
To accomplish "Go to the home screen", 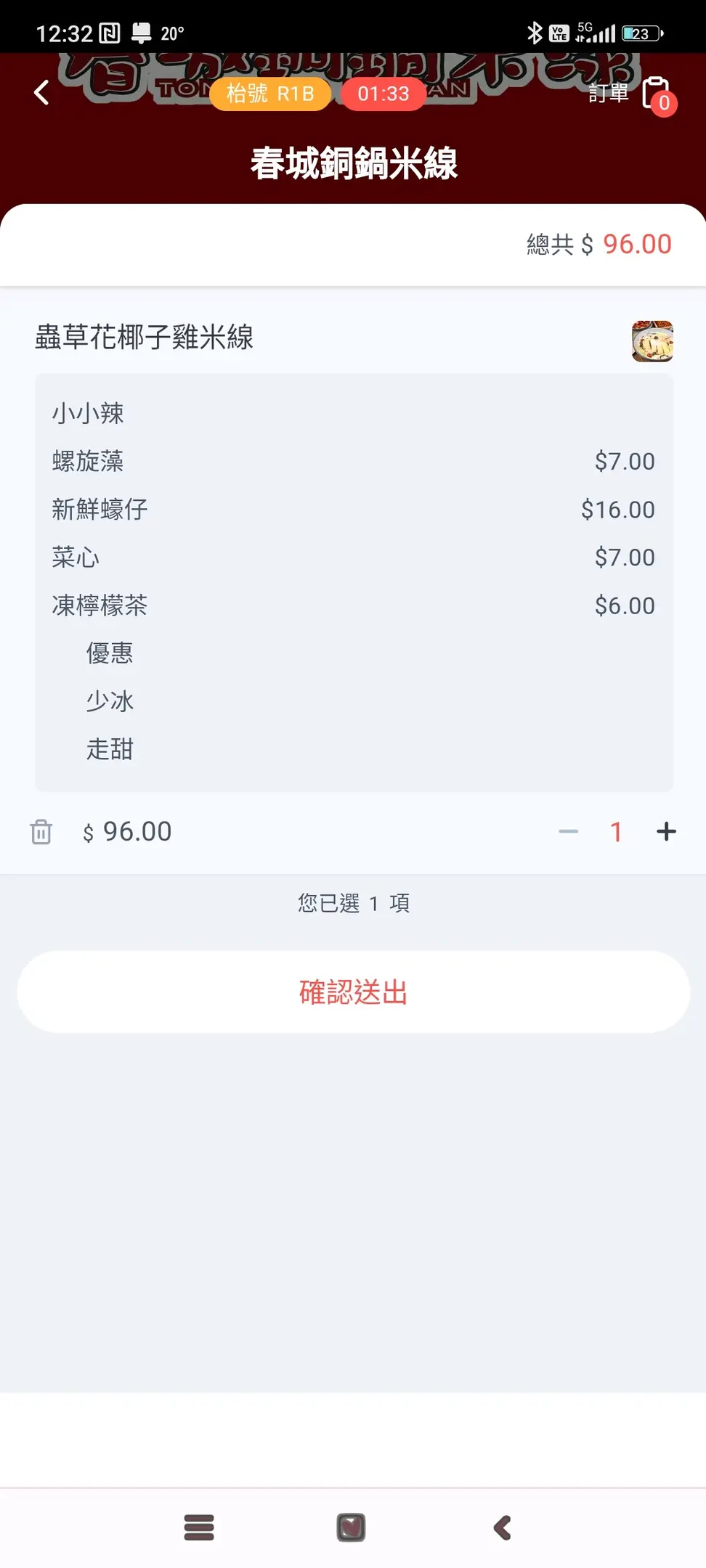I will pos(351,1527).
